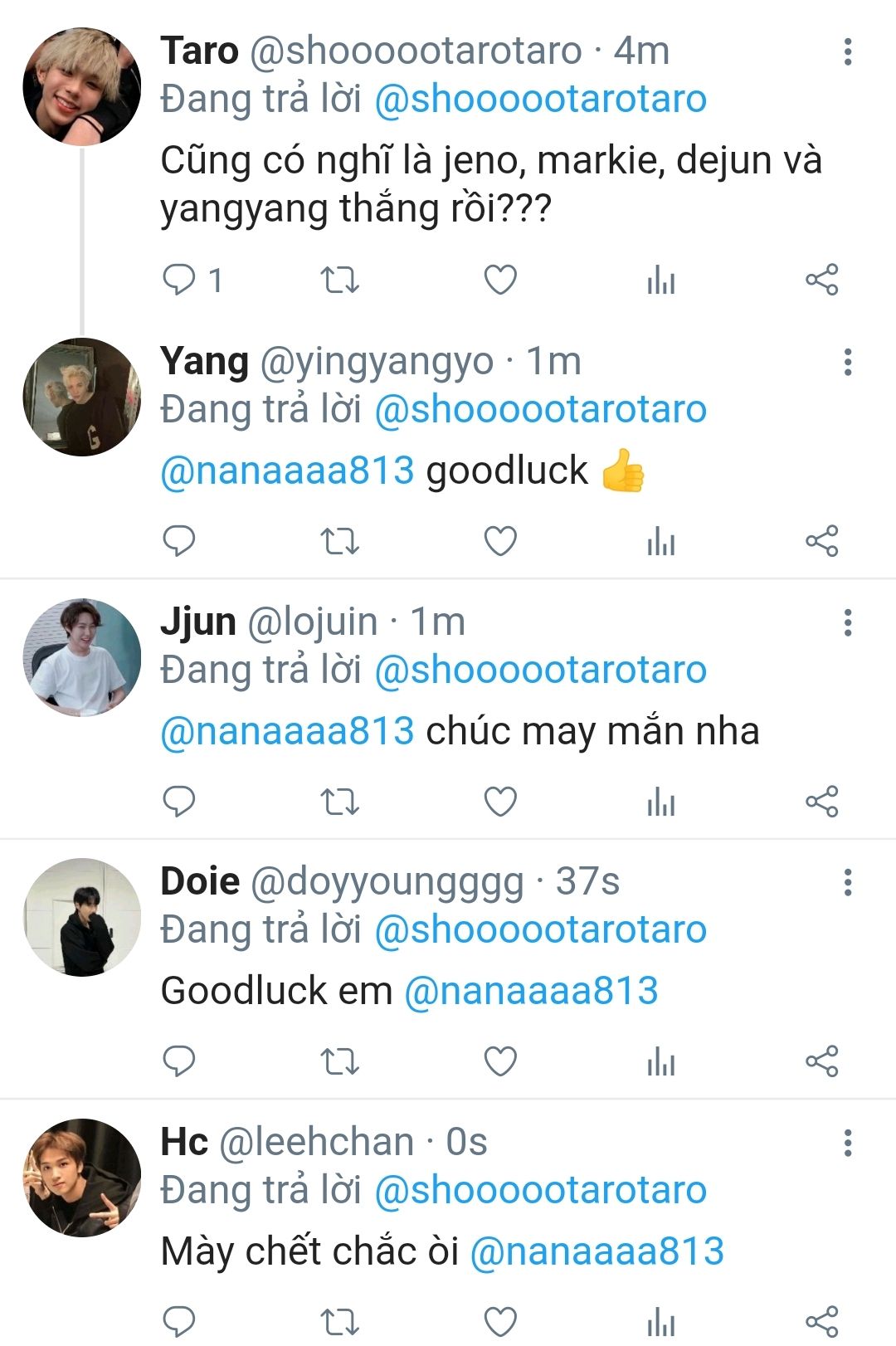Tap the @nanaaaa813 mention in Hc's reply
Image resolution: width=896 pixels, height=1346 pixels.
tap(597, 1251)
